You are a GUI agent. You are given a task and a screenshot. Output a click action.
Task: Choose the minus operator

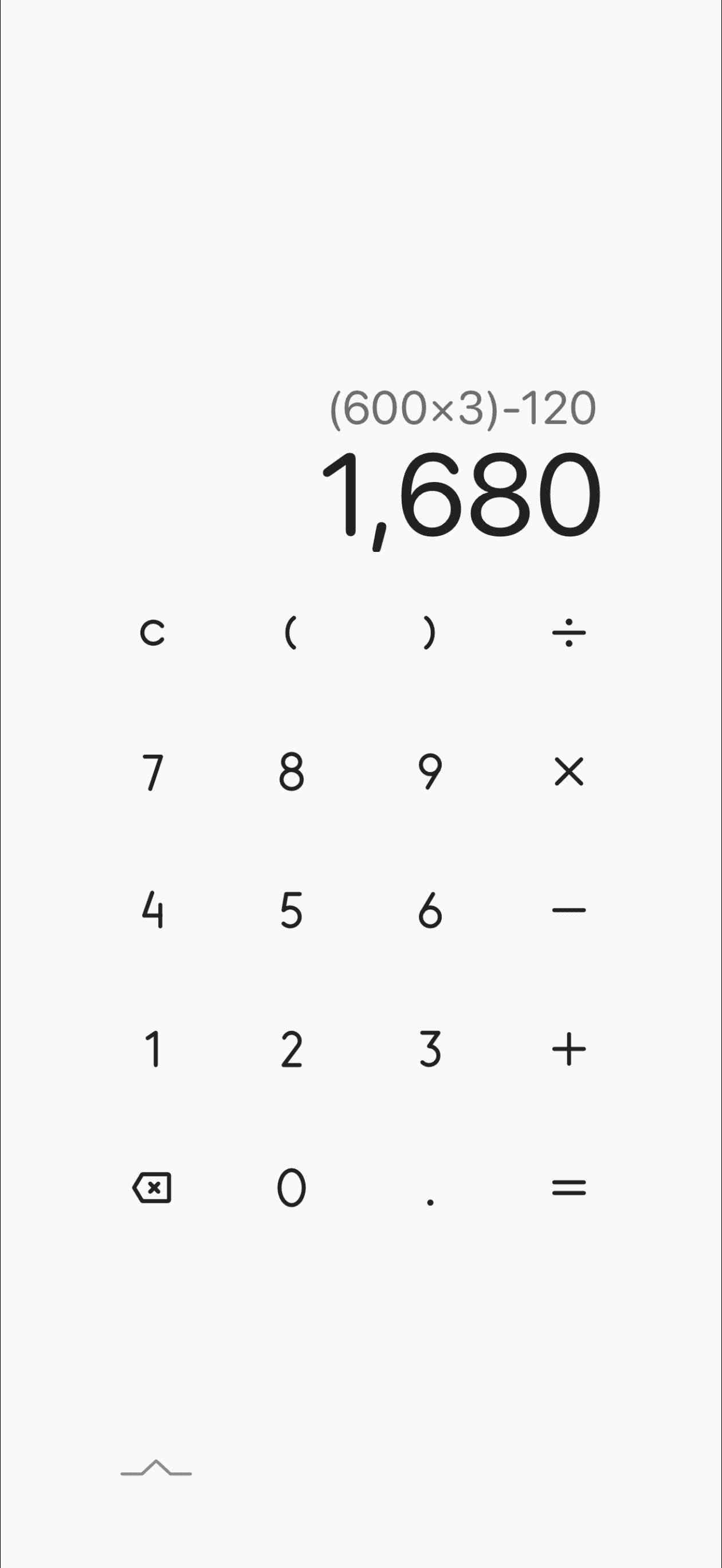tap(568, 911)
